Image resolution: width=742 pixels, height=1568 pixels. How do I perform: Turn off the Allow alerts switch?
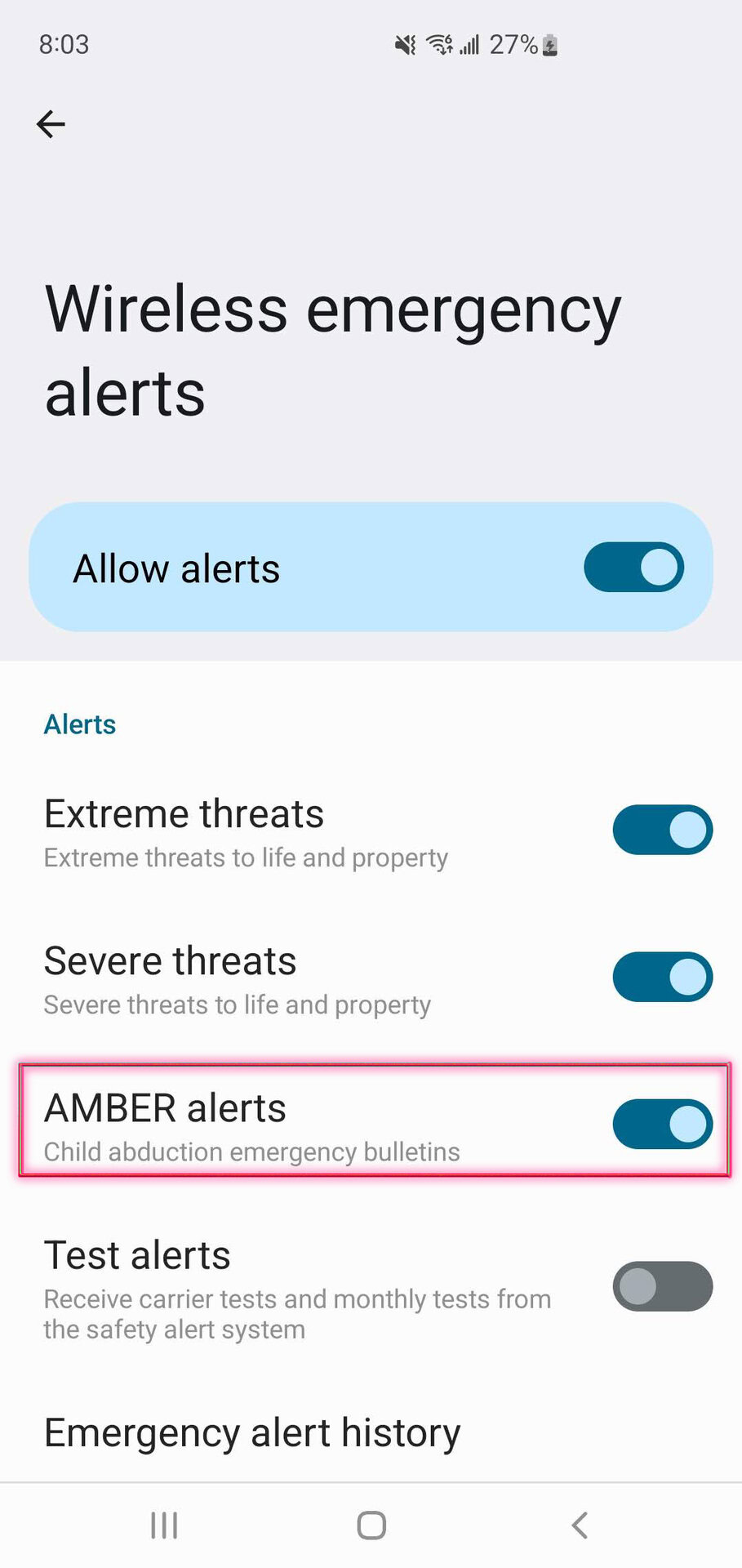633,567
